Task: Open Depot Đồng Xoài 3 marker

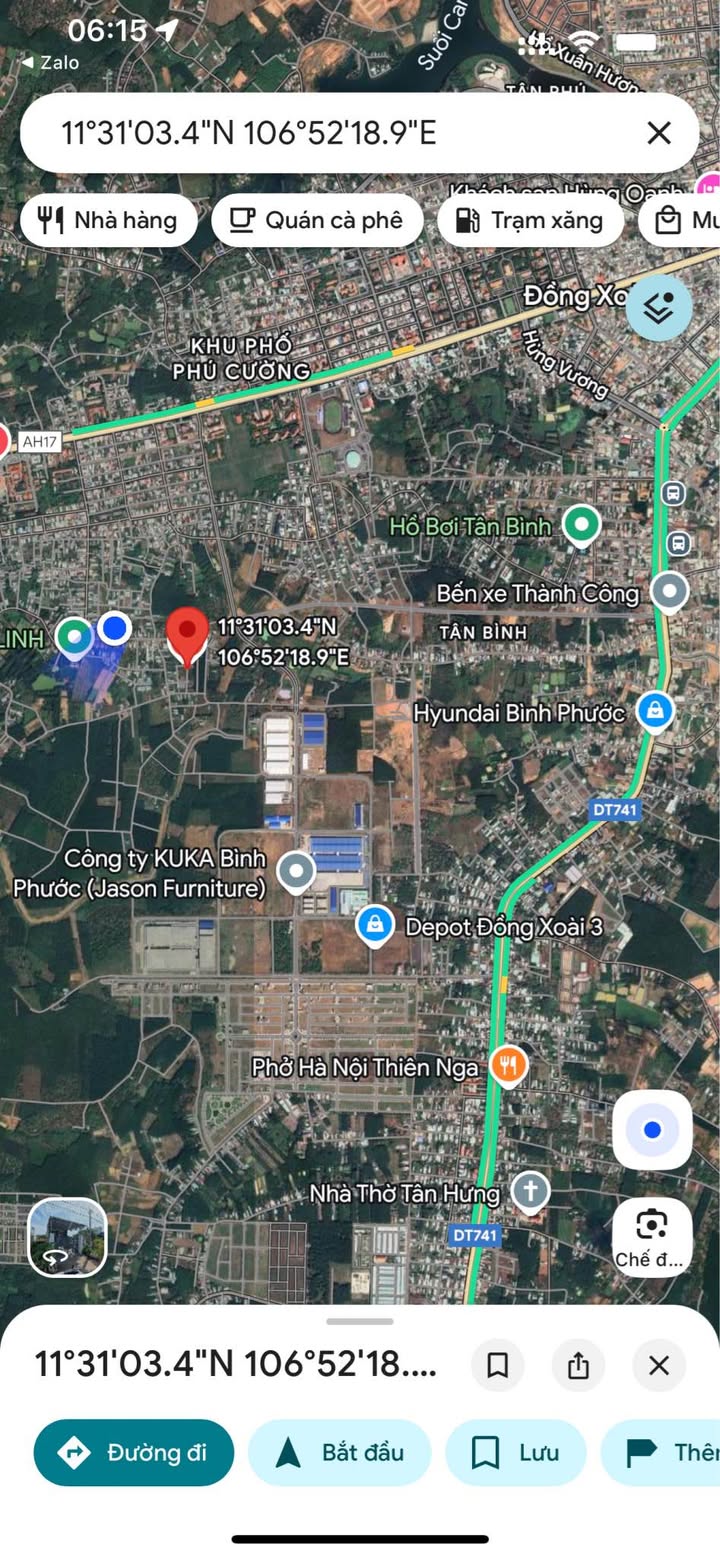Action: (374, 925)
